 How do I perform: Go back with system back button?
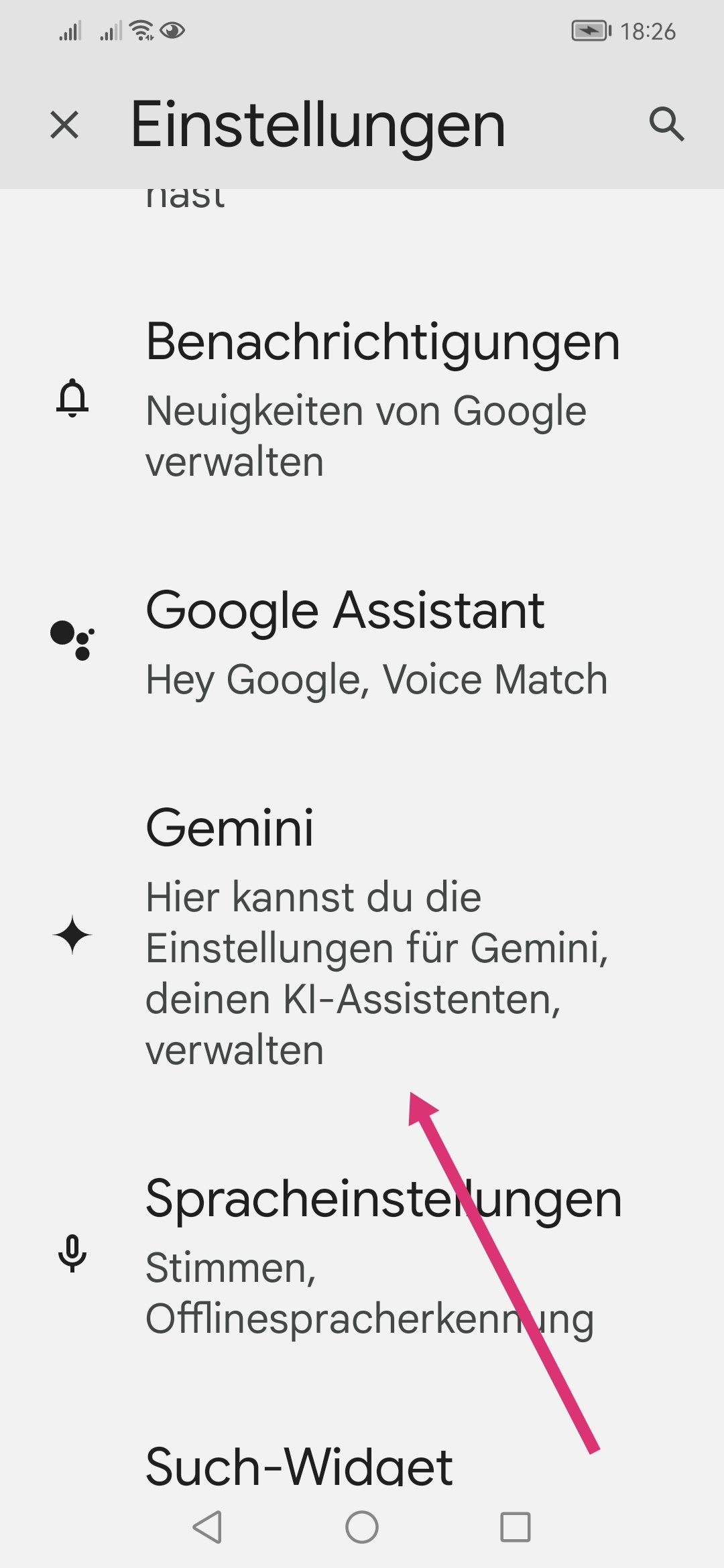click(x=207, y=1528)
